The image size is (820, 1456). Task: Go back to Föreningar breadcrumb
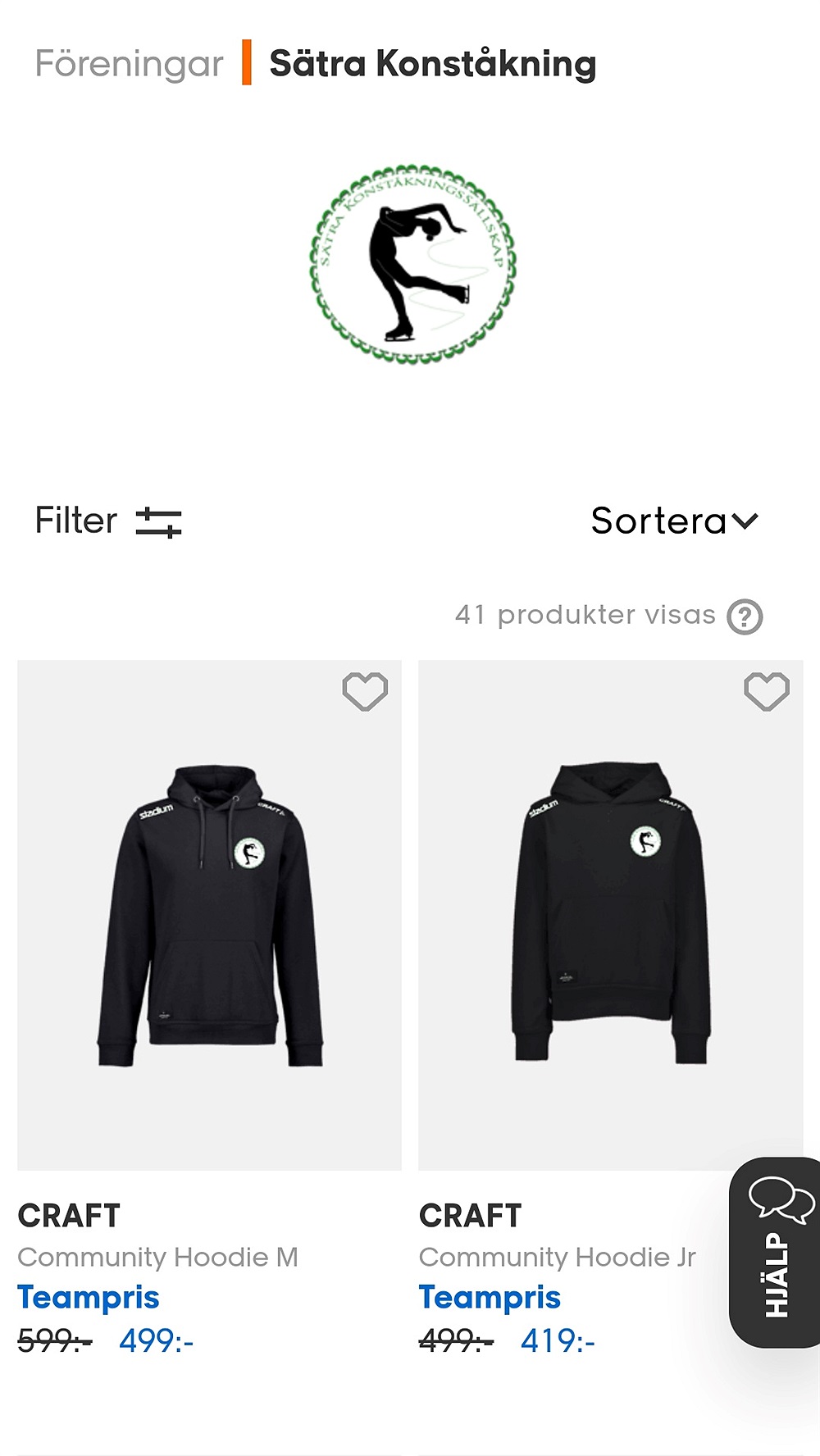click(129, 64)
